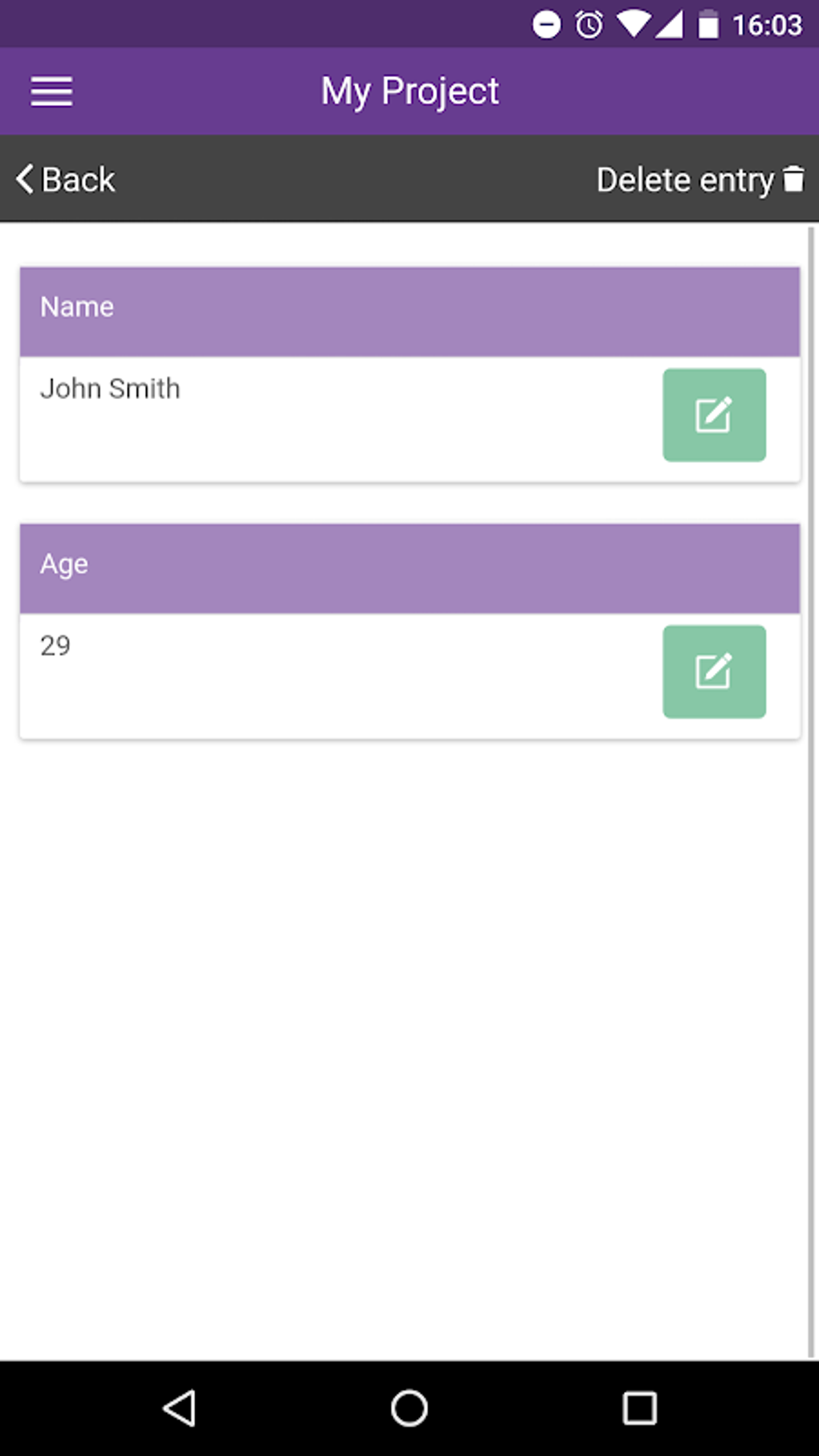819x1456 pixels.
Task: Click the back chevron arrow icon
Action: point(23,178)
